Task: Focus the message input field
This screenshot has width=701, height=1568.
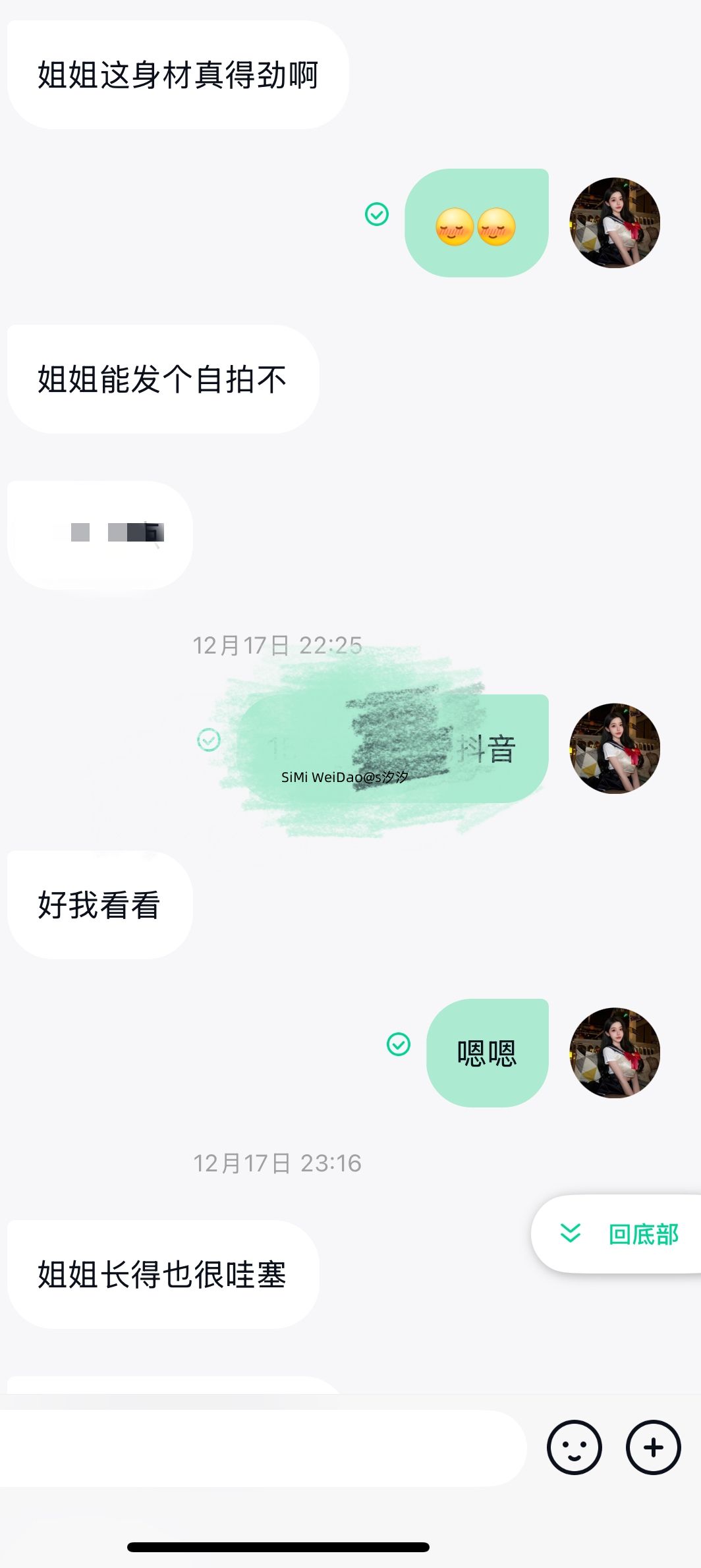Action: [264, 1447]
